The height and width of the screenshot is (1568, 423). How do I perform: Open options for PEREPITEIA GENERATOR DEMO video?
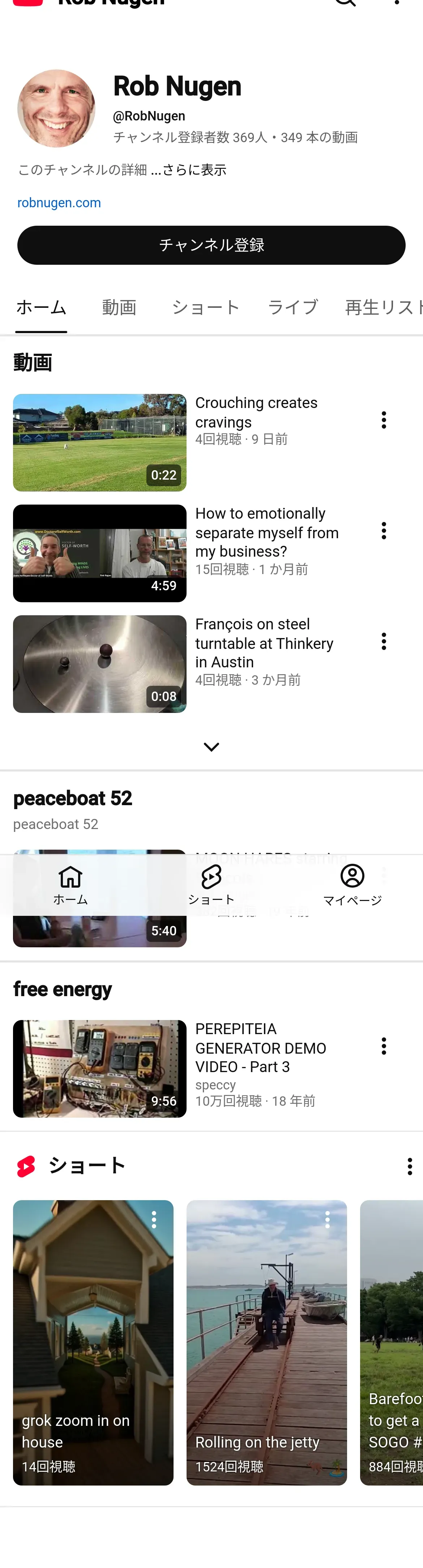tap(384, 1046)
